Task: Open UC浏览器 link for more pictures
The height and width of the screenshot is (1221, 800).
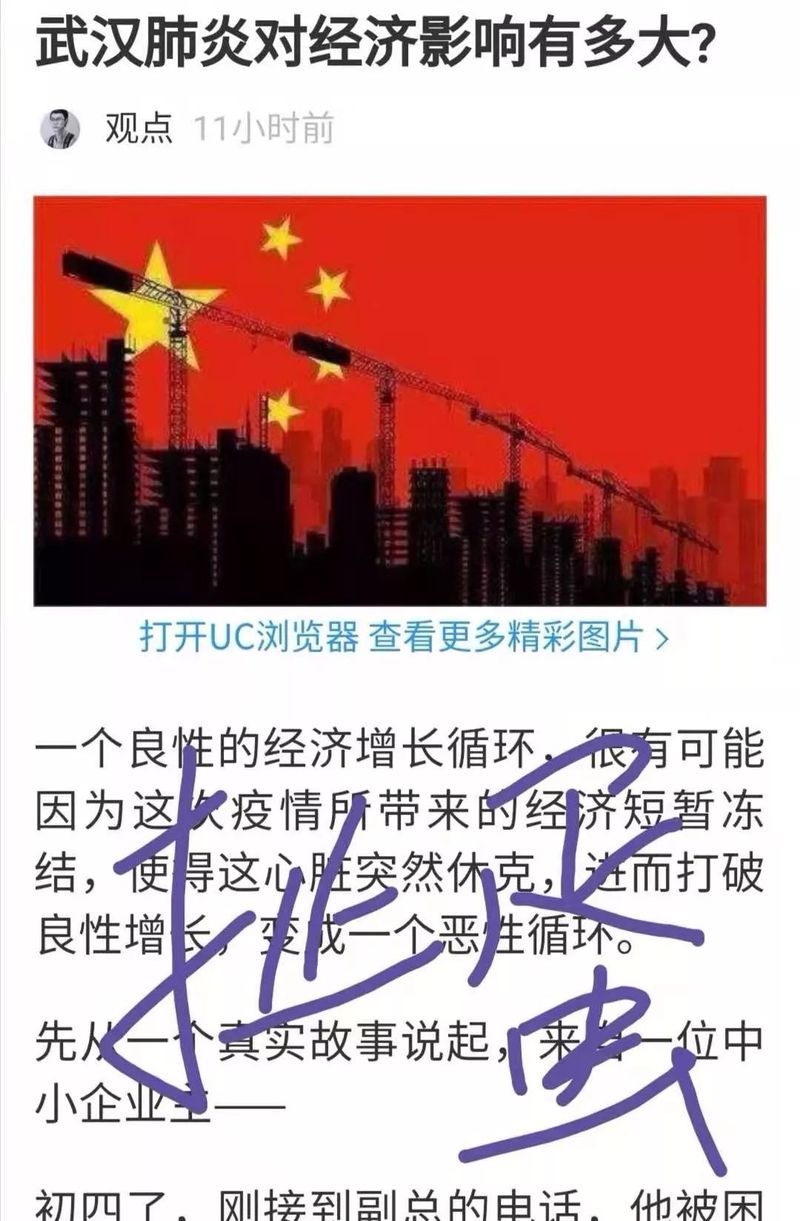Action: (x=402, y=638)
